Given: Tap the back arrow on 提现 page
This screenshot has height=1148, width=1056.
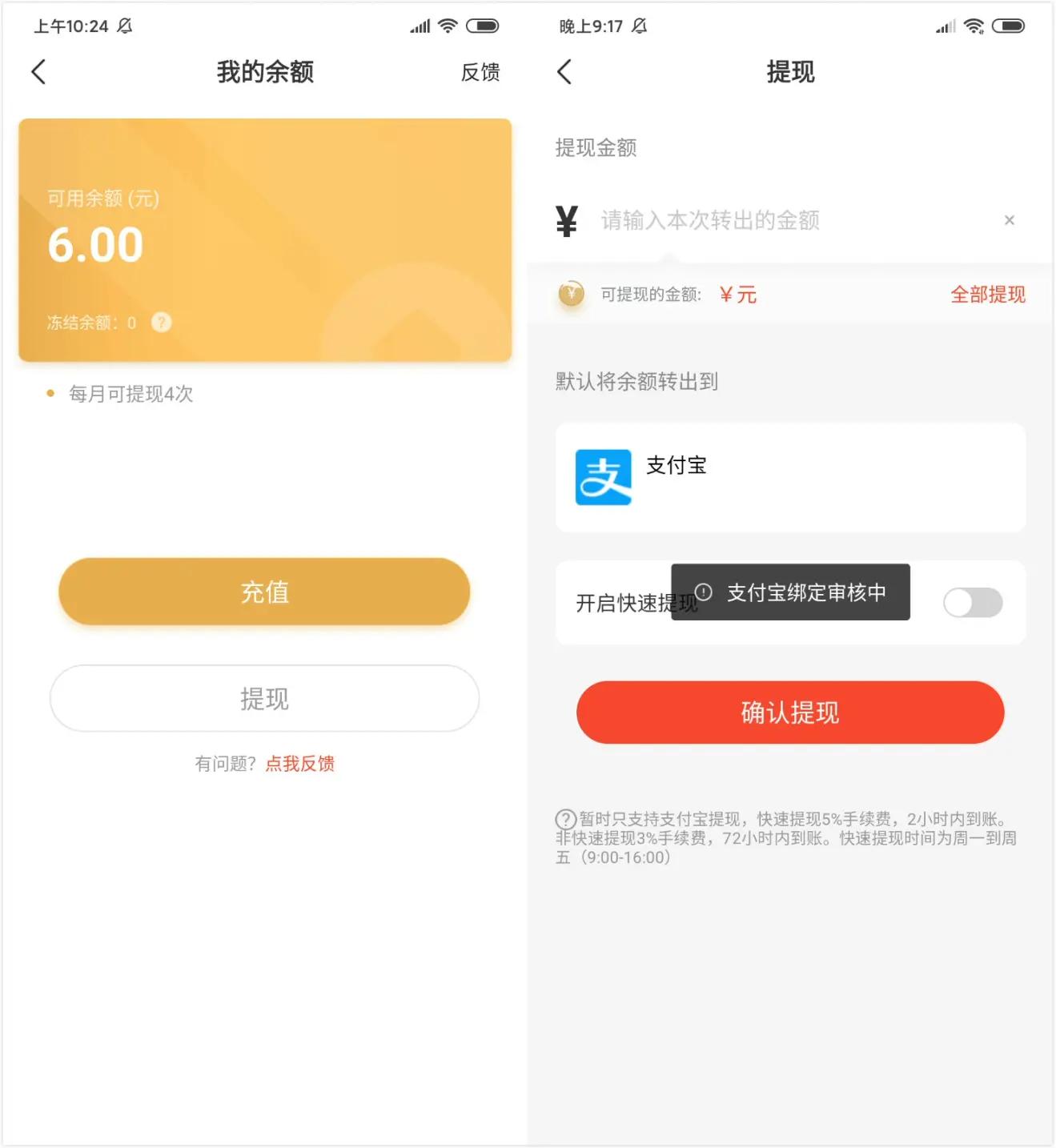Looking at the screenshot, I should (x=565, y=72).
